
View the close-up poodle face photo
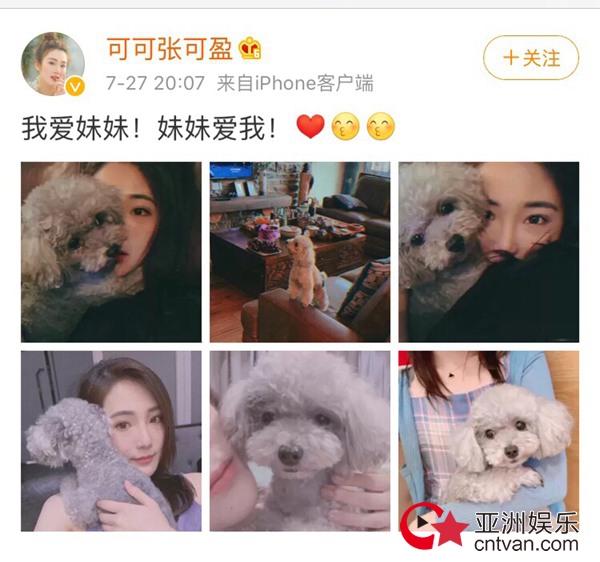299,440
